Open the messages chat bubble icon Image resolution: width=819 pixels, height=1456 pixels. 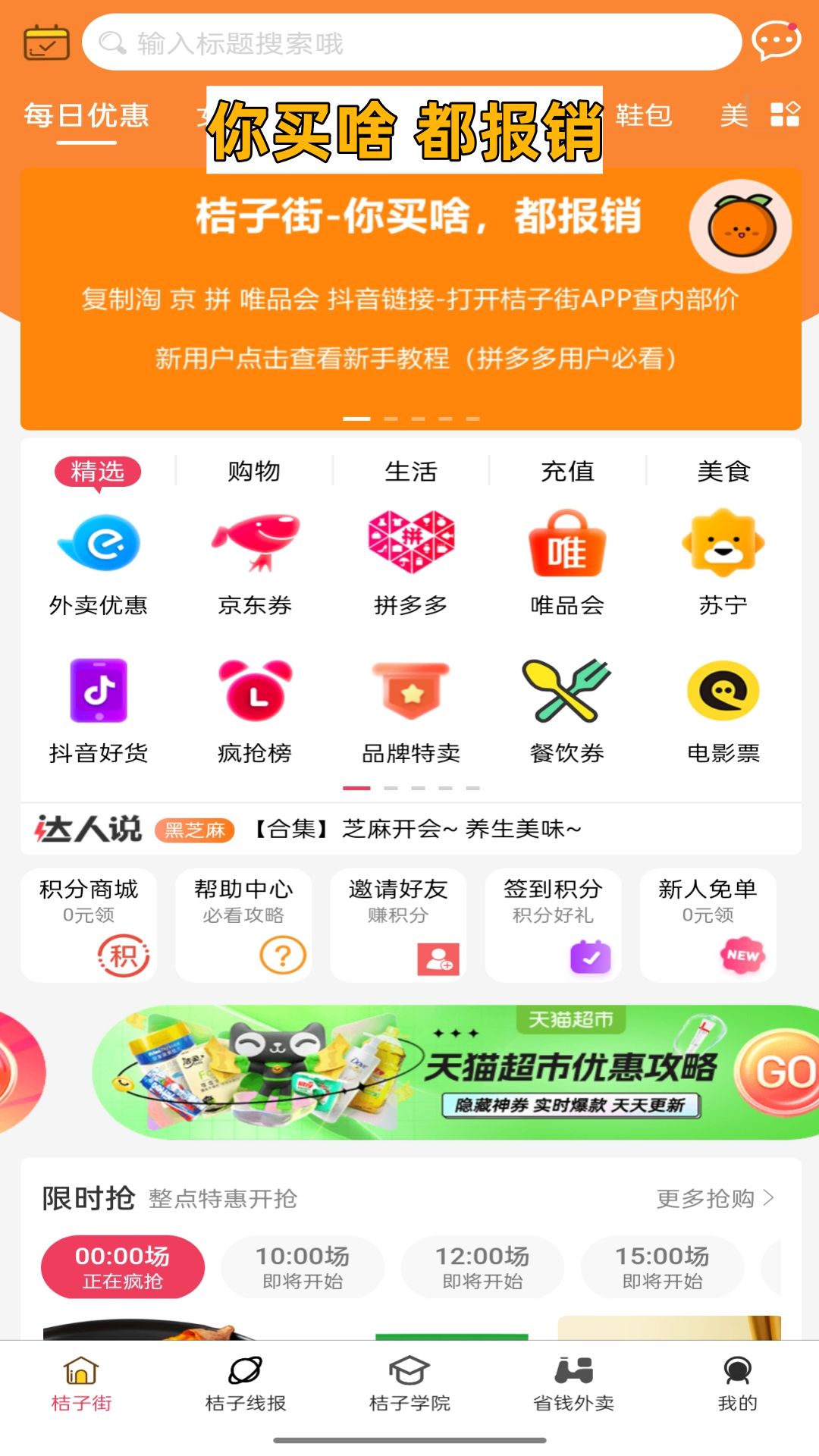click(776, 41)
